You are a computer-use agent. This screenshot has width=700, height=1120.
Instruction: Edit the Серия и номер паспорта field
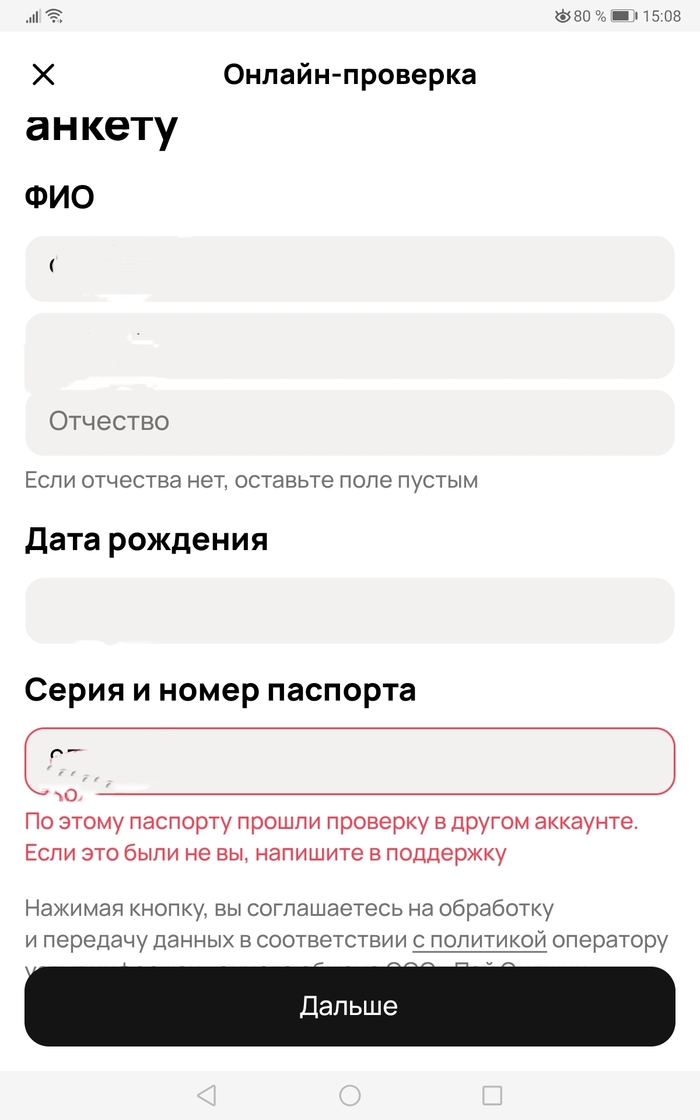pos(350,761)
